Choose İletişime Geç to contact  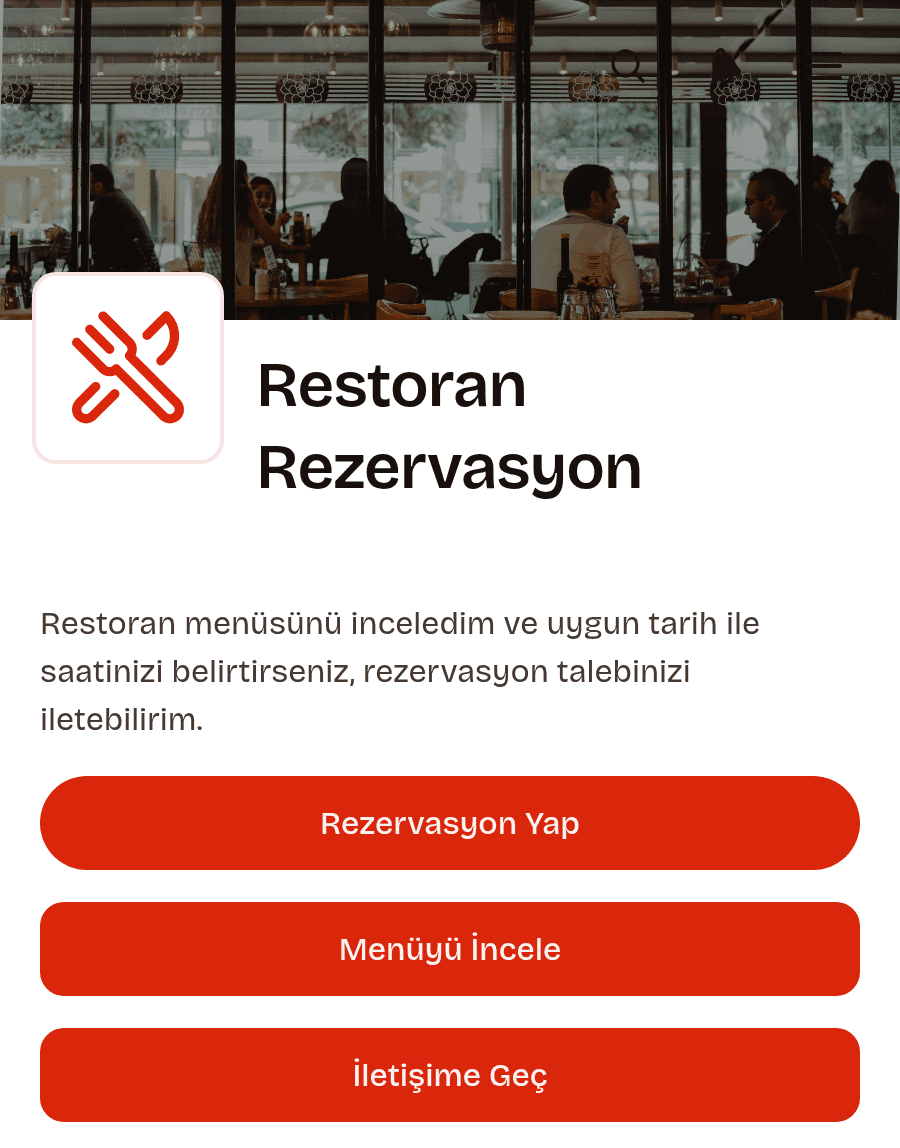[450, 1075]
